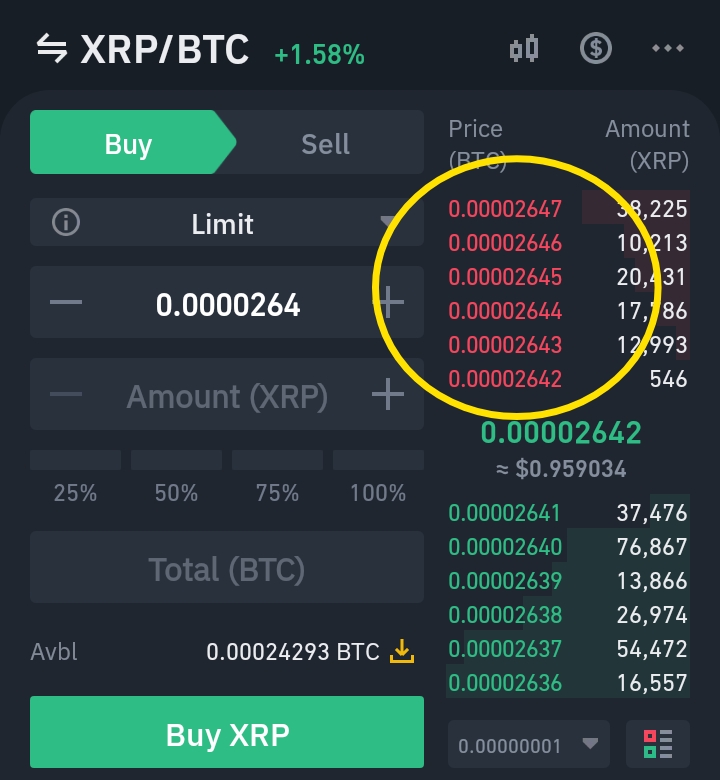Increase the price with the plus button
This screenshot has width=720, height=780.
388,300
